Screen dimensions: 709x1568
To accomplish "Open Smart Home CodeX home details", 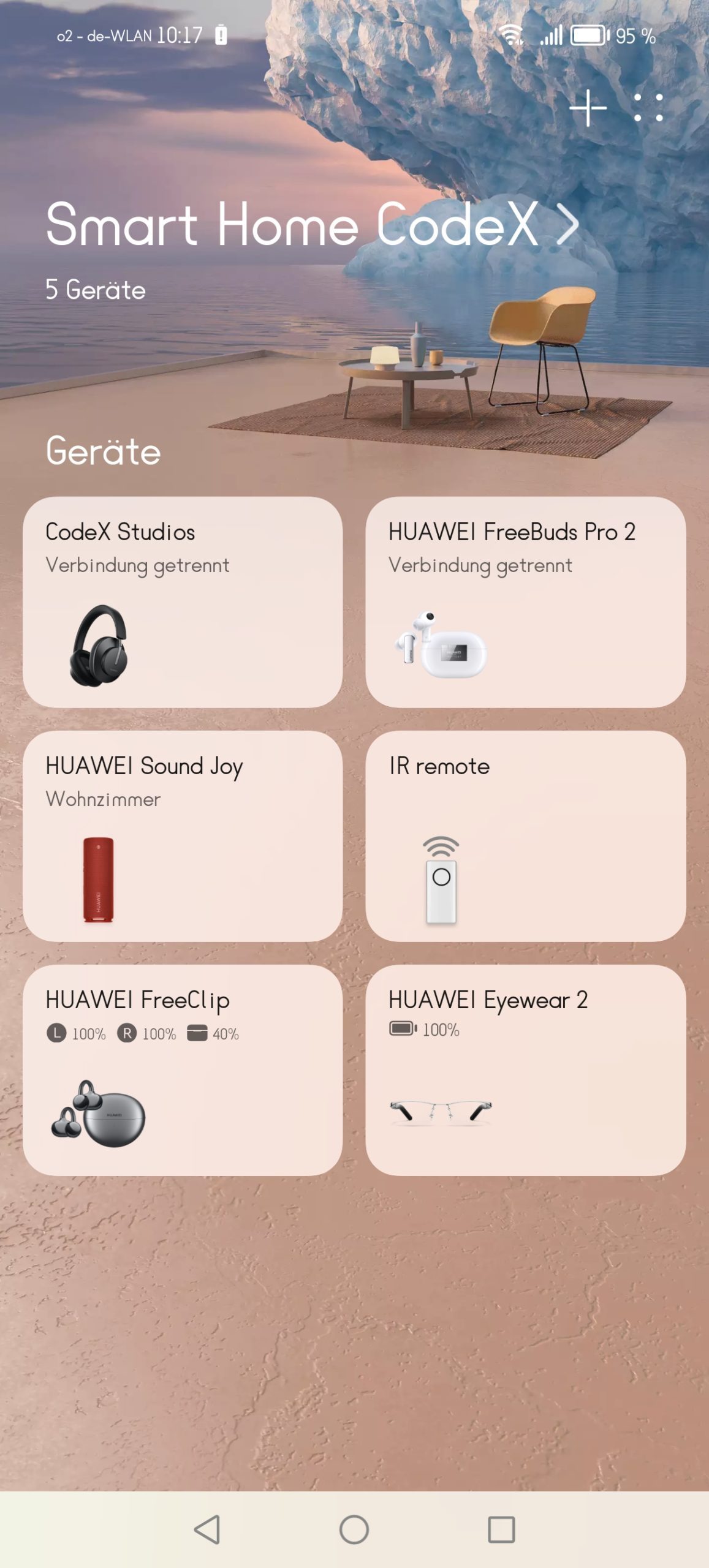I will [313, 224].
